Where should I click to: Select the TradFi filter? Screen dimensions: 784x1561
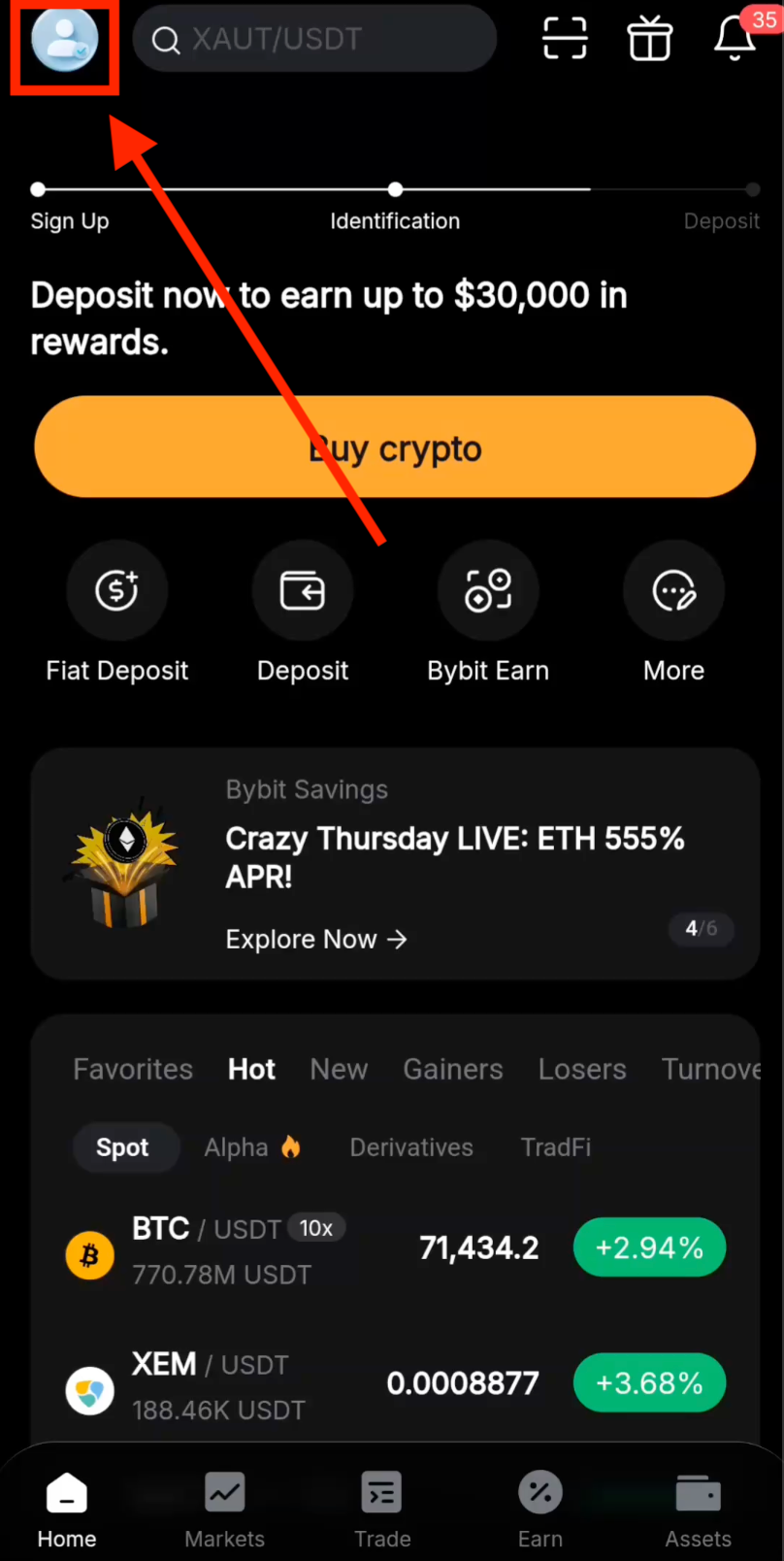555,1147
